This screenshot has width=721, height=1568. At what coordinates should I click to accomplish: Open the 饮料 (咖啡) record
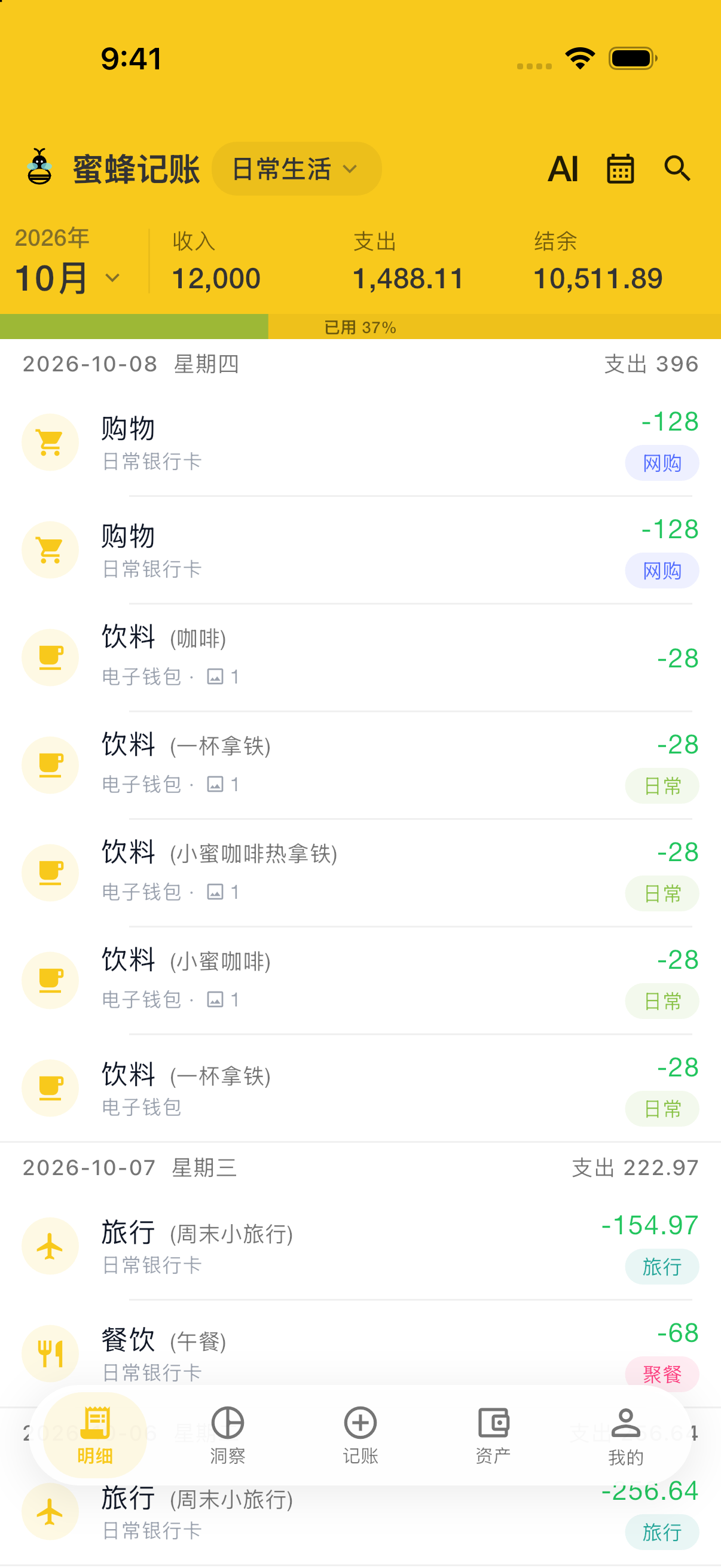(360, 657)
